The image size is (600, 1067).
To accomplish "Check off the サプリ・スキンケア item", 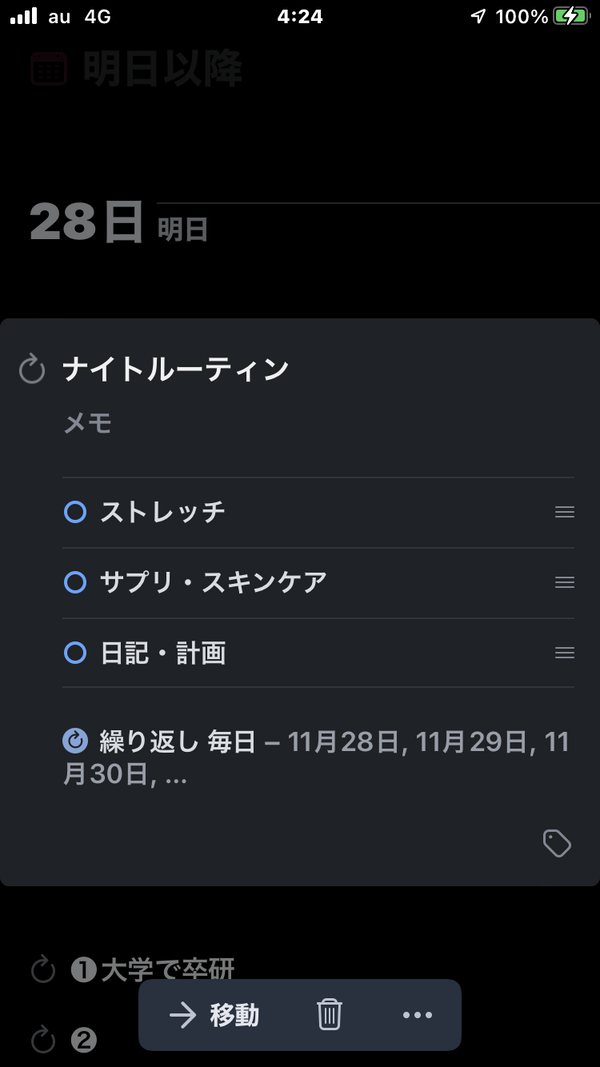I will click(x=75, y=582).
